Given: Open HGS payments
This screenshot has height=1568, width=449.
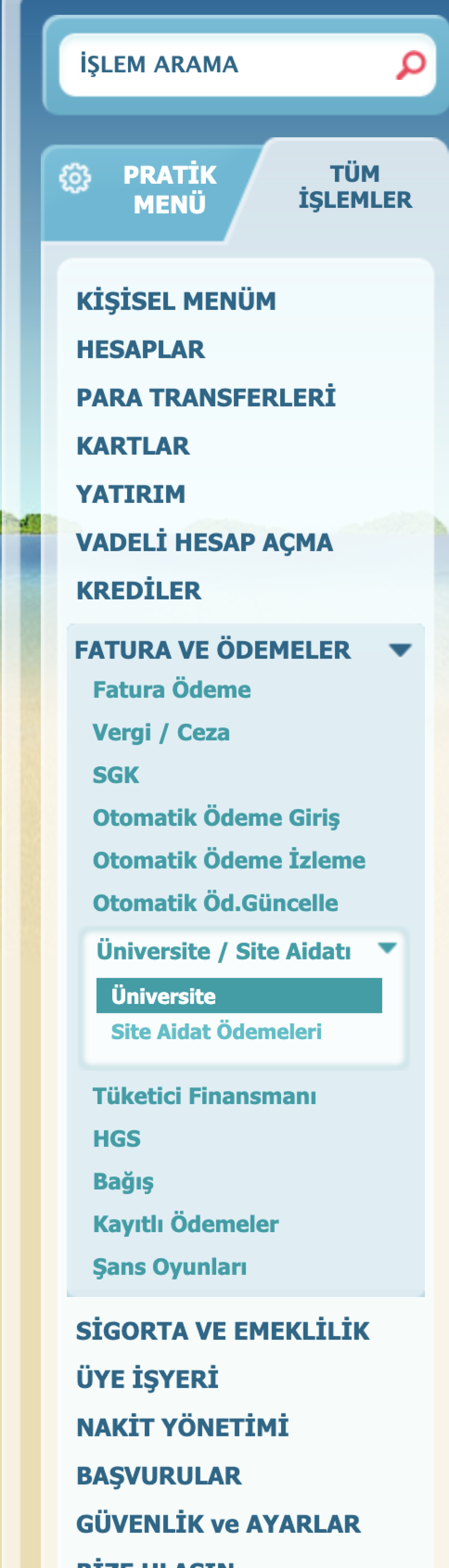Looking at the screenshot, I should pyautogui.click(x=116, y=1138).
